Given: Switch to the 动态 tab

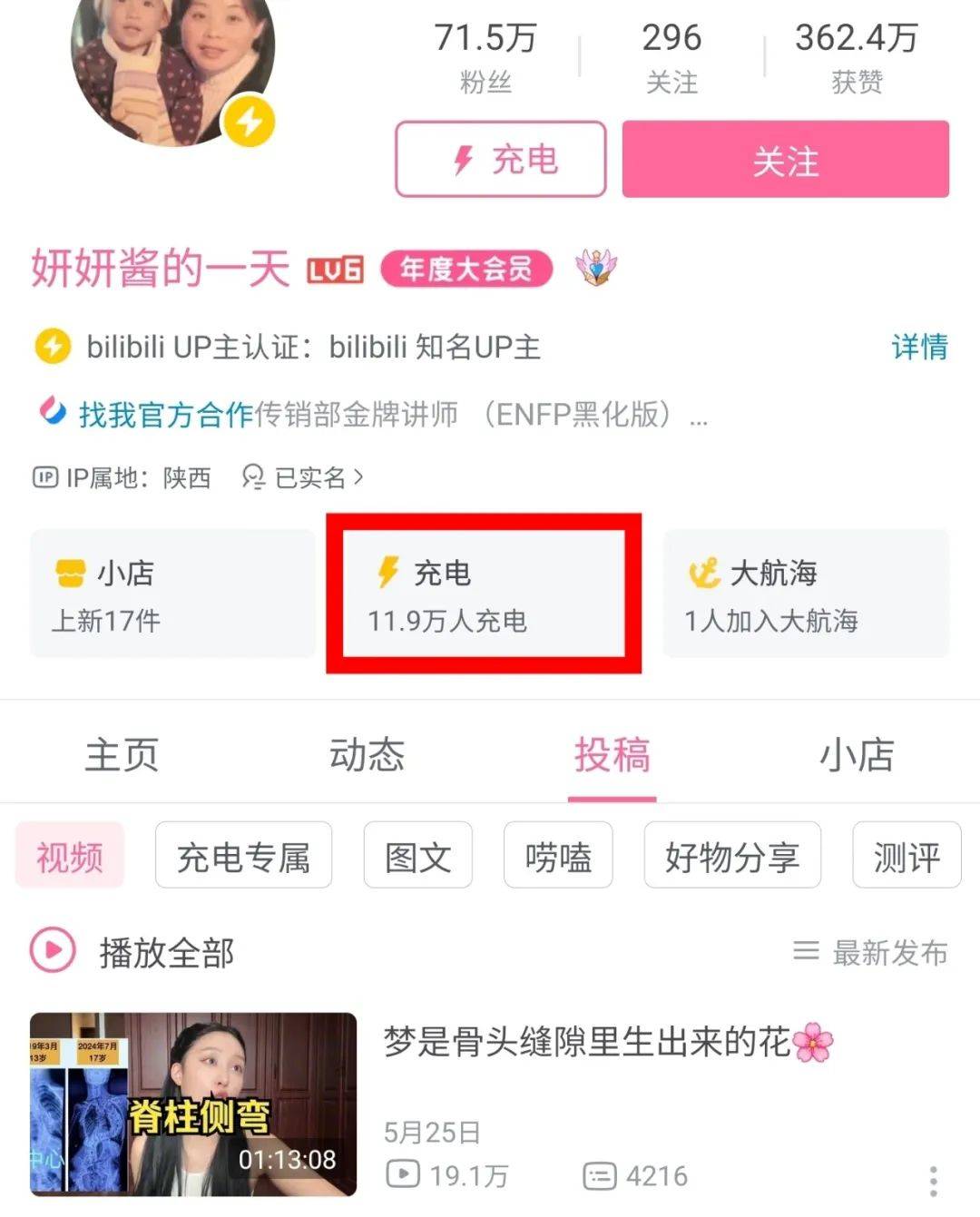Looking at the screenshot, I should pos(367,755).
